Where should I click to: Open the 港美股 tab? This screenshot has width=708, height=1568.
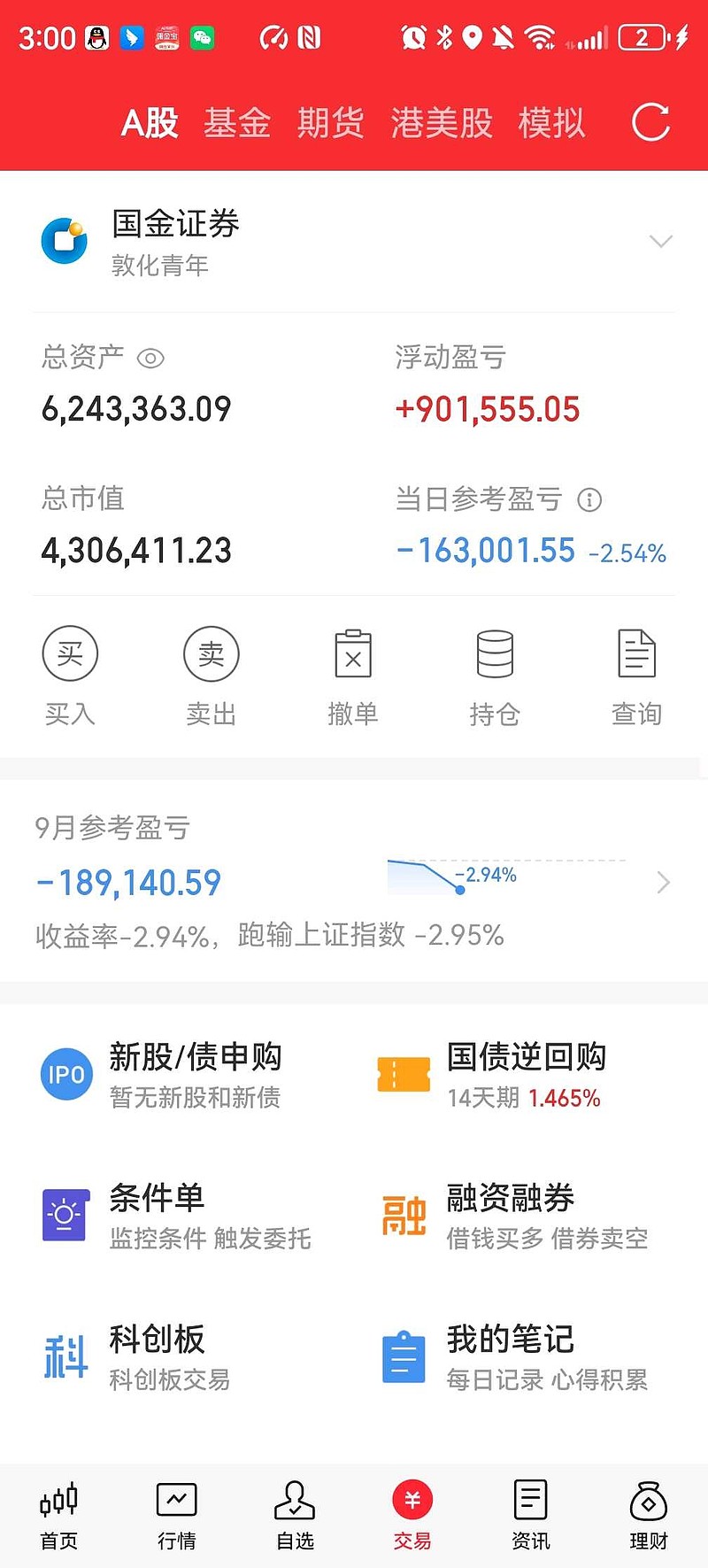[442, 122]
